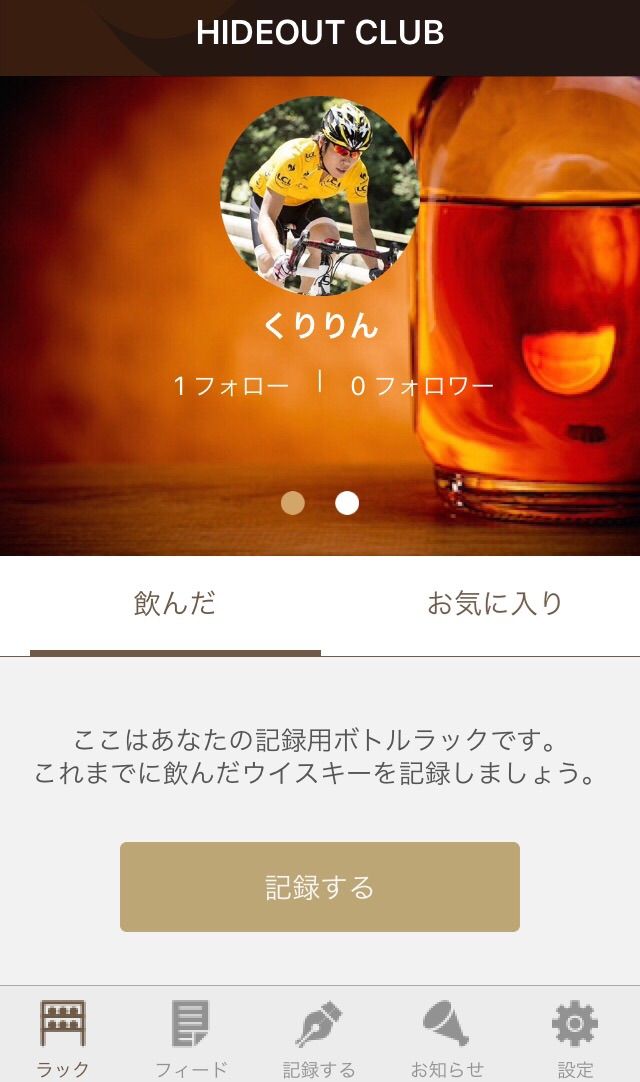The width and height of the screenshot is (640, 1082).
Task: Switch to the お気に入り tab
Action: 494,604
